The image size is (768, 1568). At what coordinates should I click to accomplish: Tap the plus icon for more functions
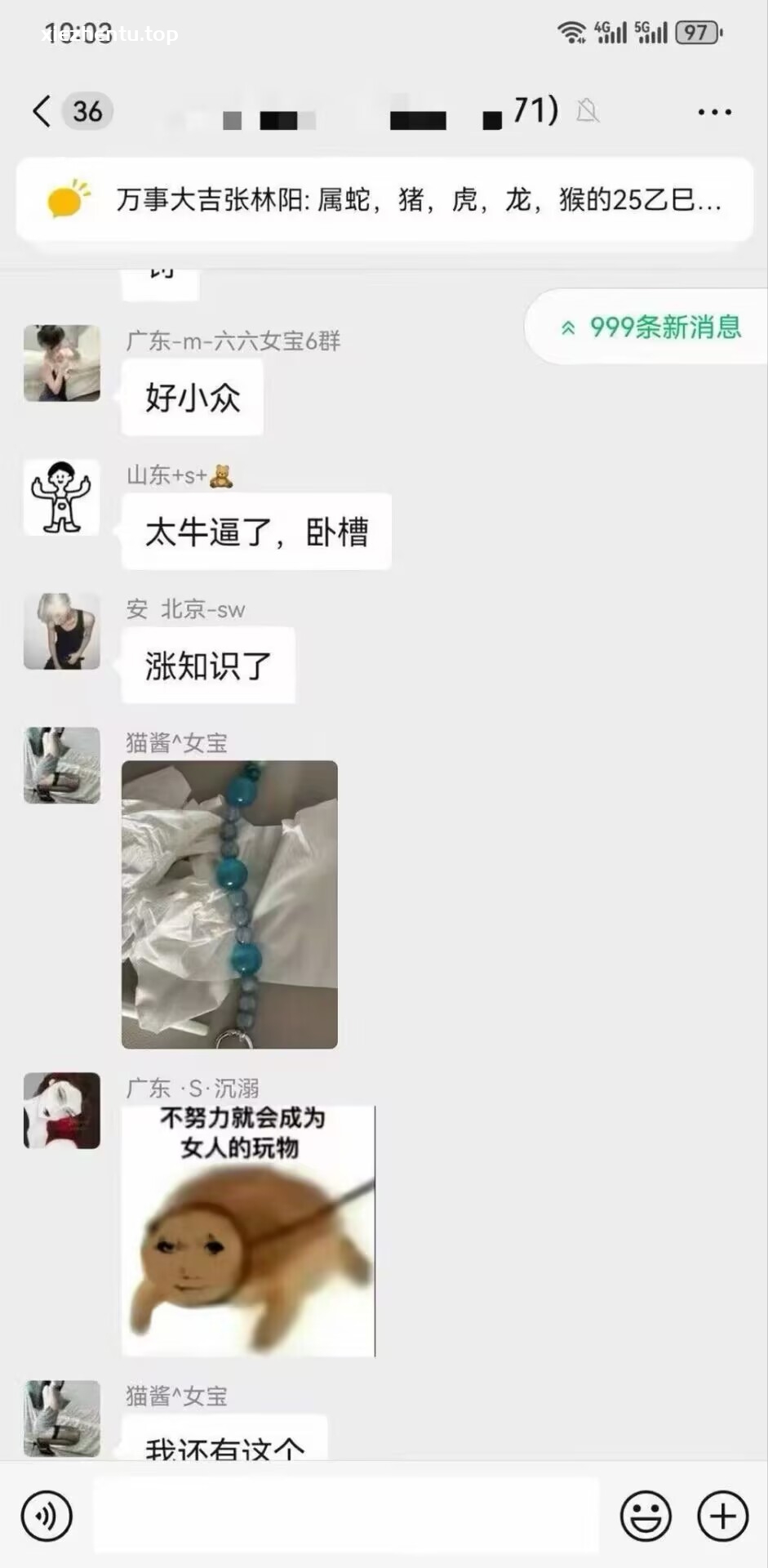click(x=720, y=1515)
